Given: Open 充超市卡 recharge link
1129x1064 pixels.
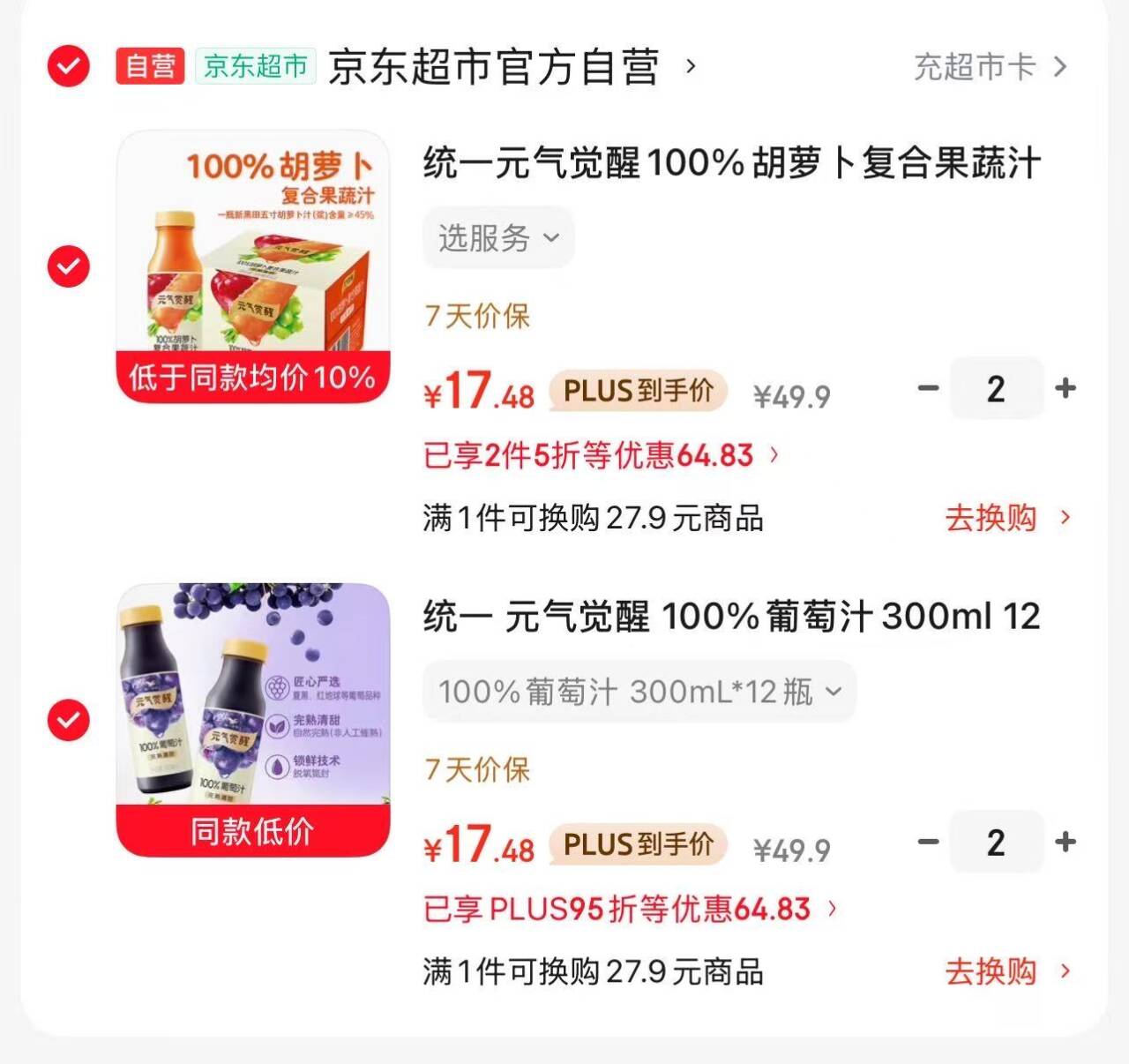Looking at the screenshot, I should coord(990,67).
